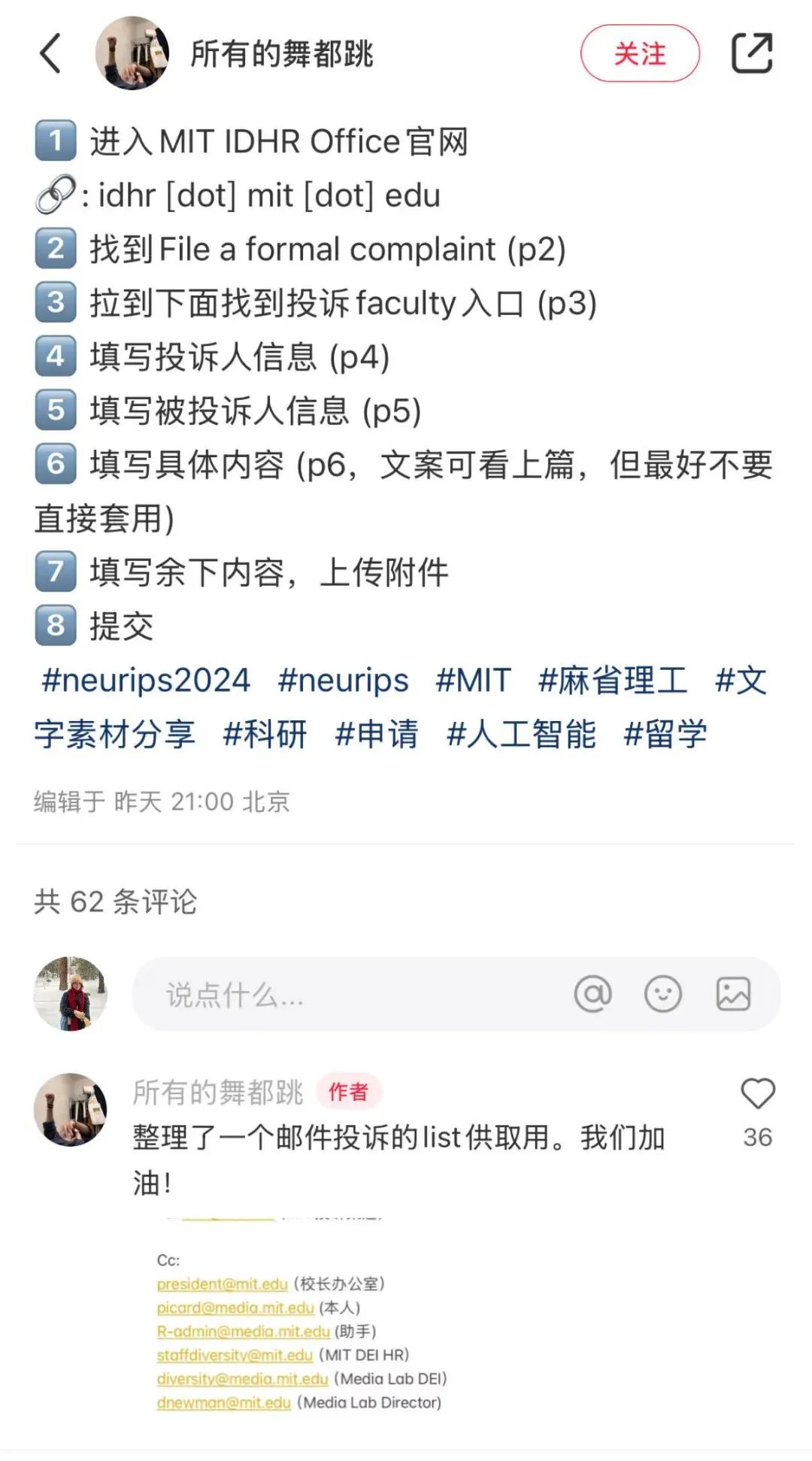The height and width of the screenshot is (1461, 812).
Task: Open the #科研 hashtag
Action: click(265, 735)
